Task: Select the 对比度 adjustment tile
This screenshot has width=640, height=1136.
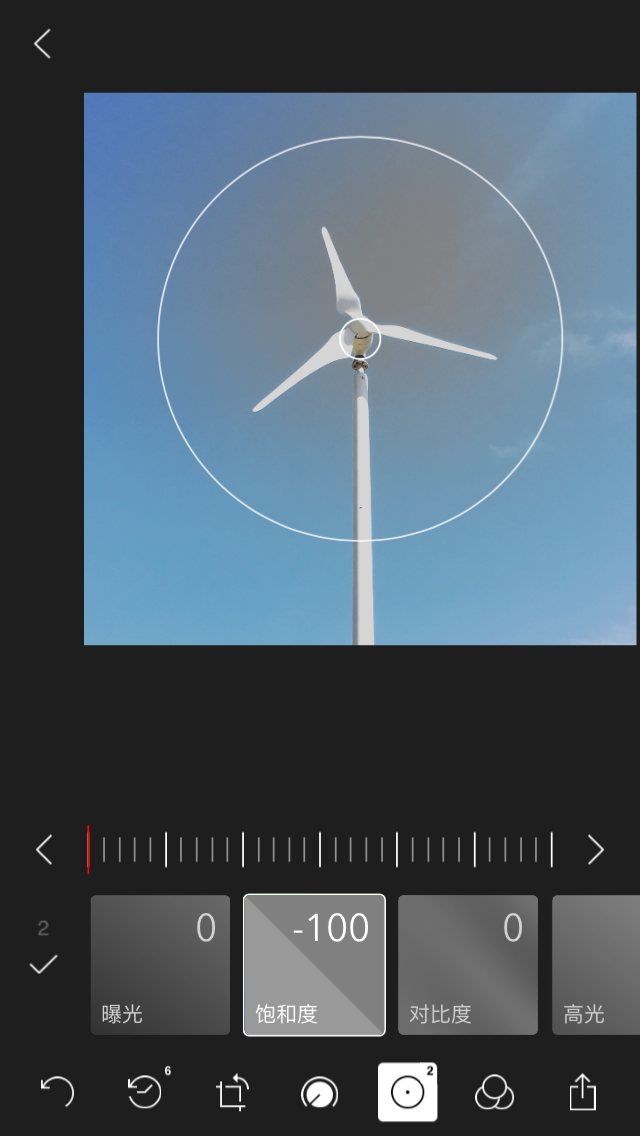Action: 468,964
